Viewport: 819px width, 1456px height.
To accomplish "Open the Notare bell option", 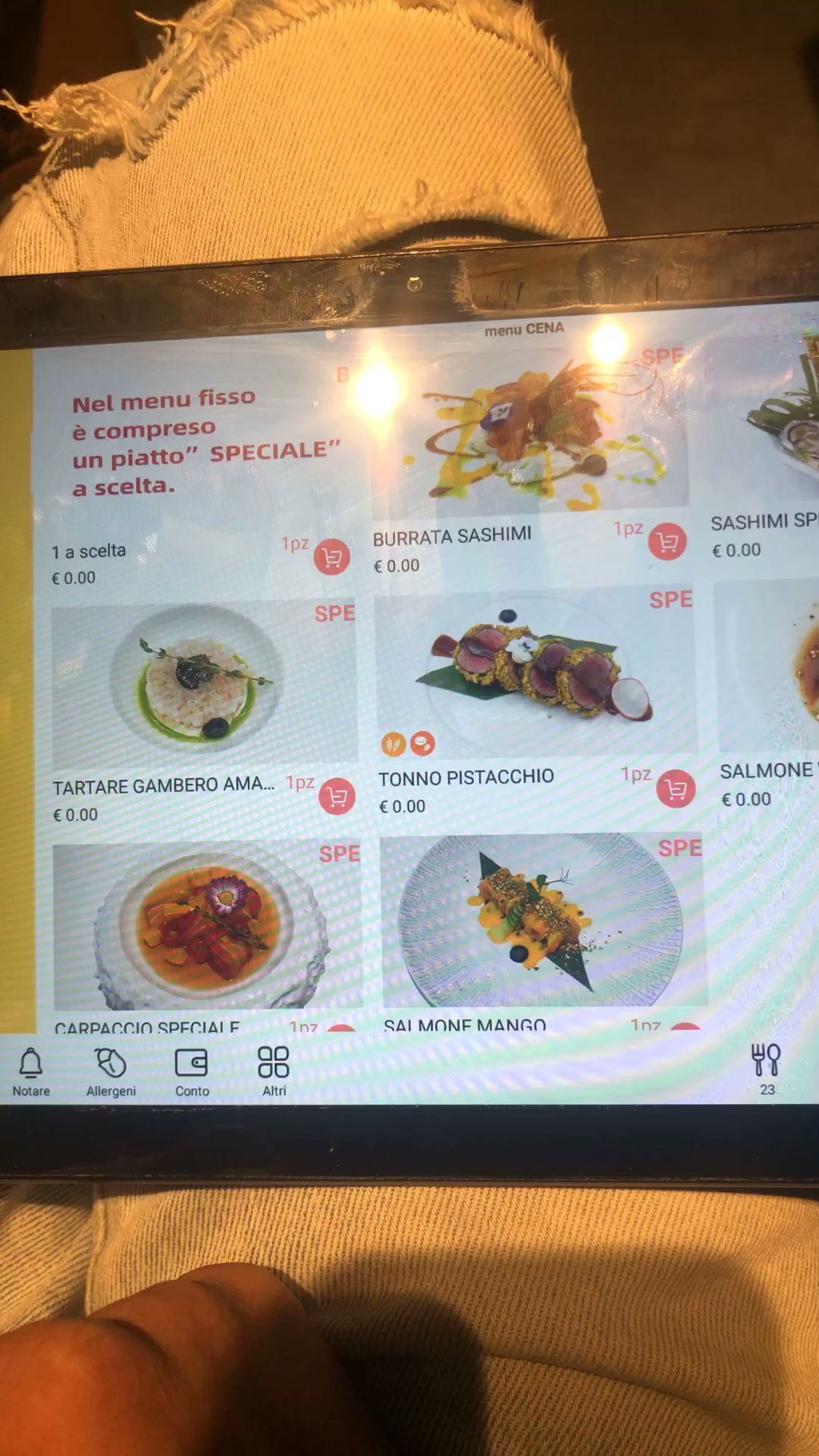I will coord(30,1072).
